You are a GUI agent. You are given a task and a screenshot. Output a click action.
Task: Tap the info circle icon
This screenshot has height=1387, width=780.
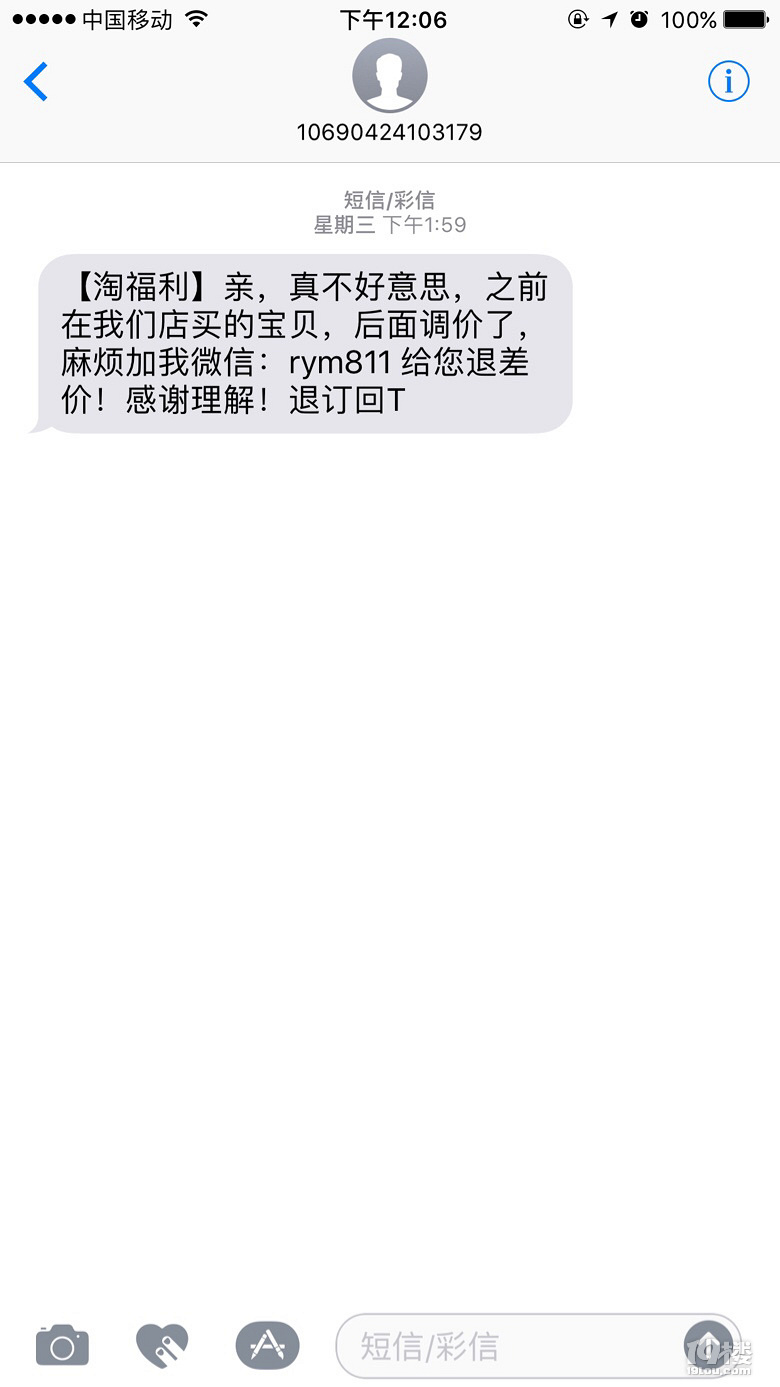[729, 82]
